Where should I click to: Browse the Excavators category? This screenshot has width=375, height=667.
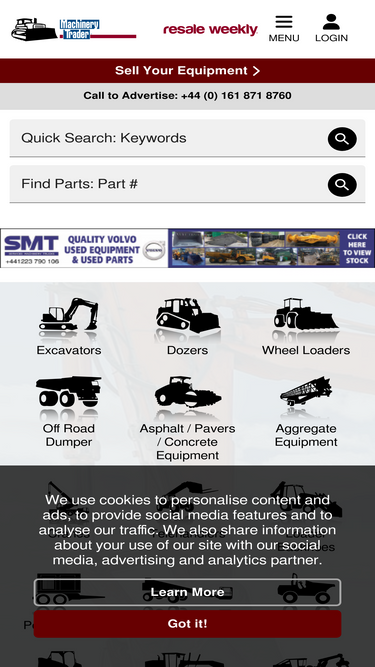[69, 327]
